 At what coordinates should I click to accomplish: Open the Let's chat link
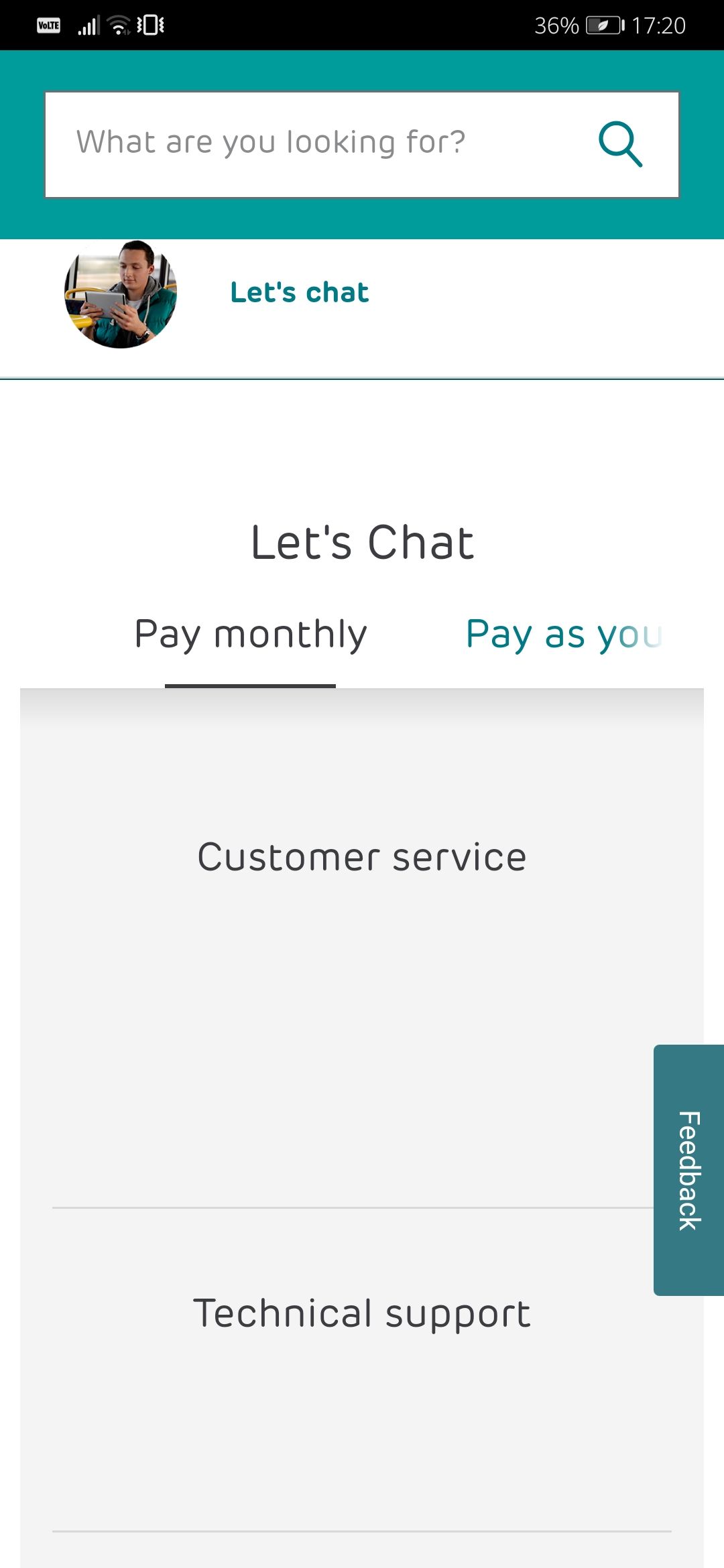[x=300, y=293]
